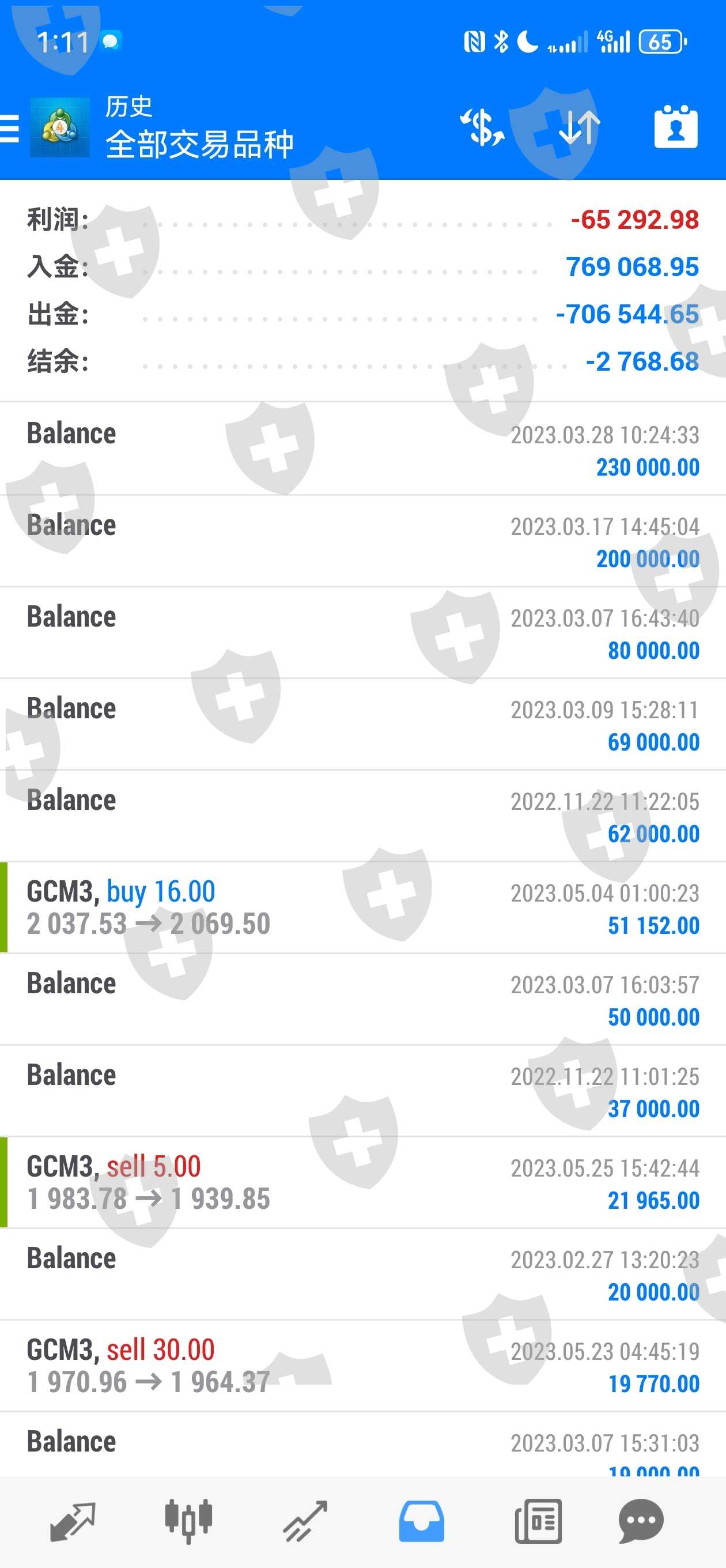Open the News tab

pos(538,1521)
